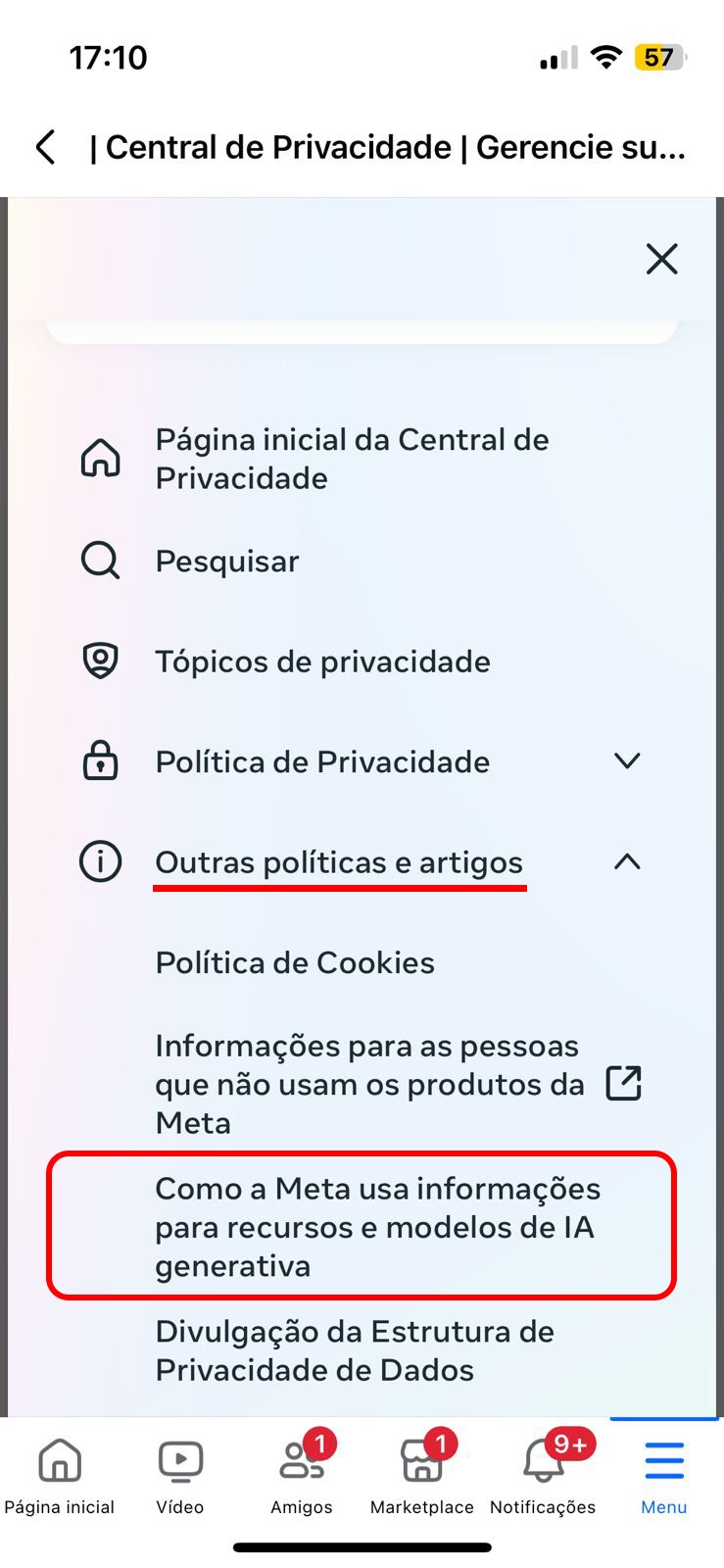
Task: Open info for people not using Meta products
Action: pyautogui.click(x=370, y=1084)
